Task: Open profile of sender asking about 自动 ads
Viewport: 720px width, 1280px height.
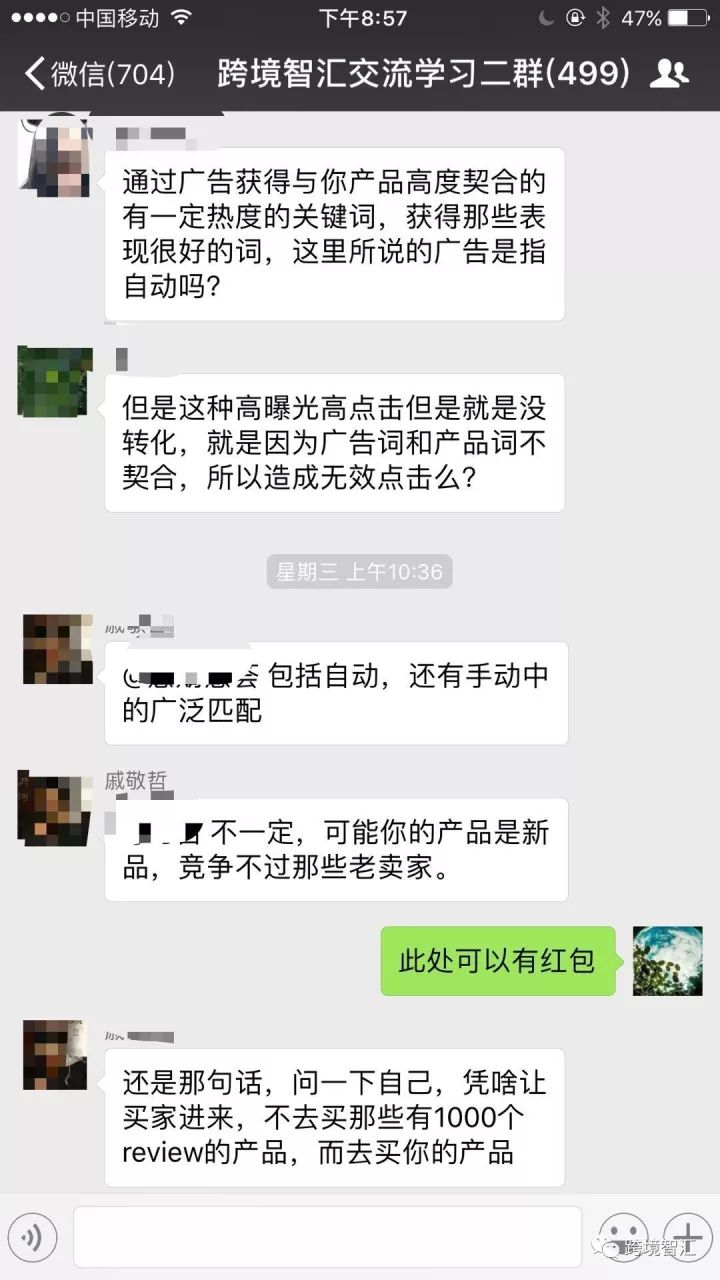Action: [55, 156]
